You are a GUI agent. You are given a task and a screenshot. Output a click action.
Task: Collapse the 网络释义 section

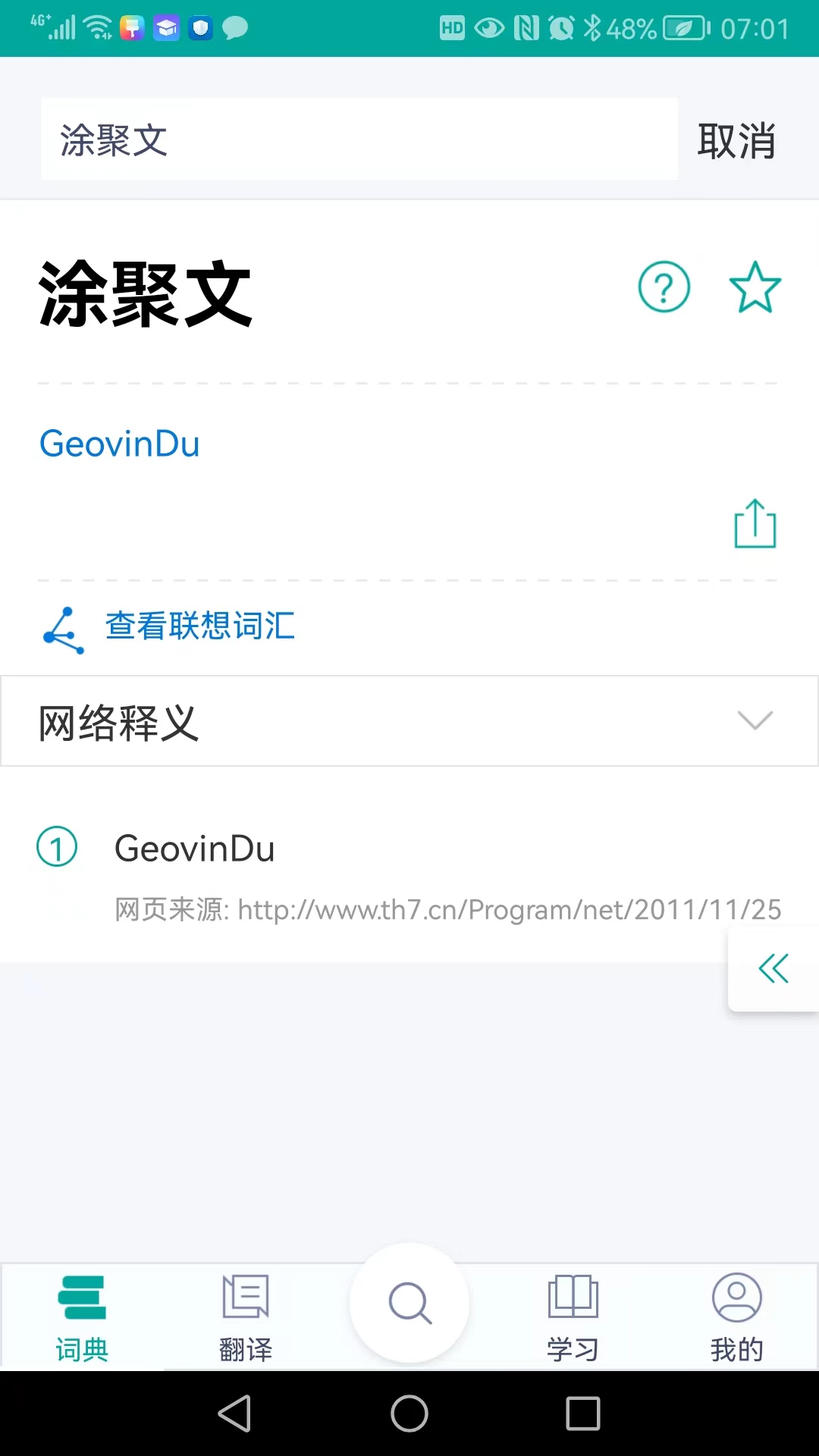[x=755, y=720]
